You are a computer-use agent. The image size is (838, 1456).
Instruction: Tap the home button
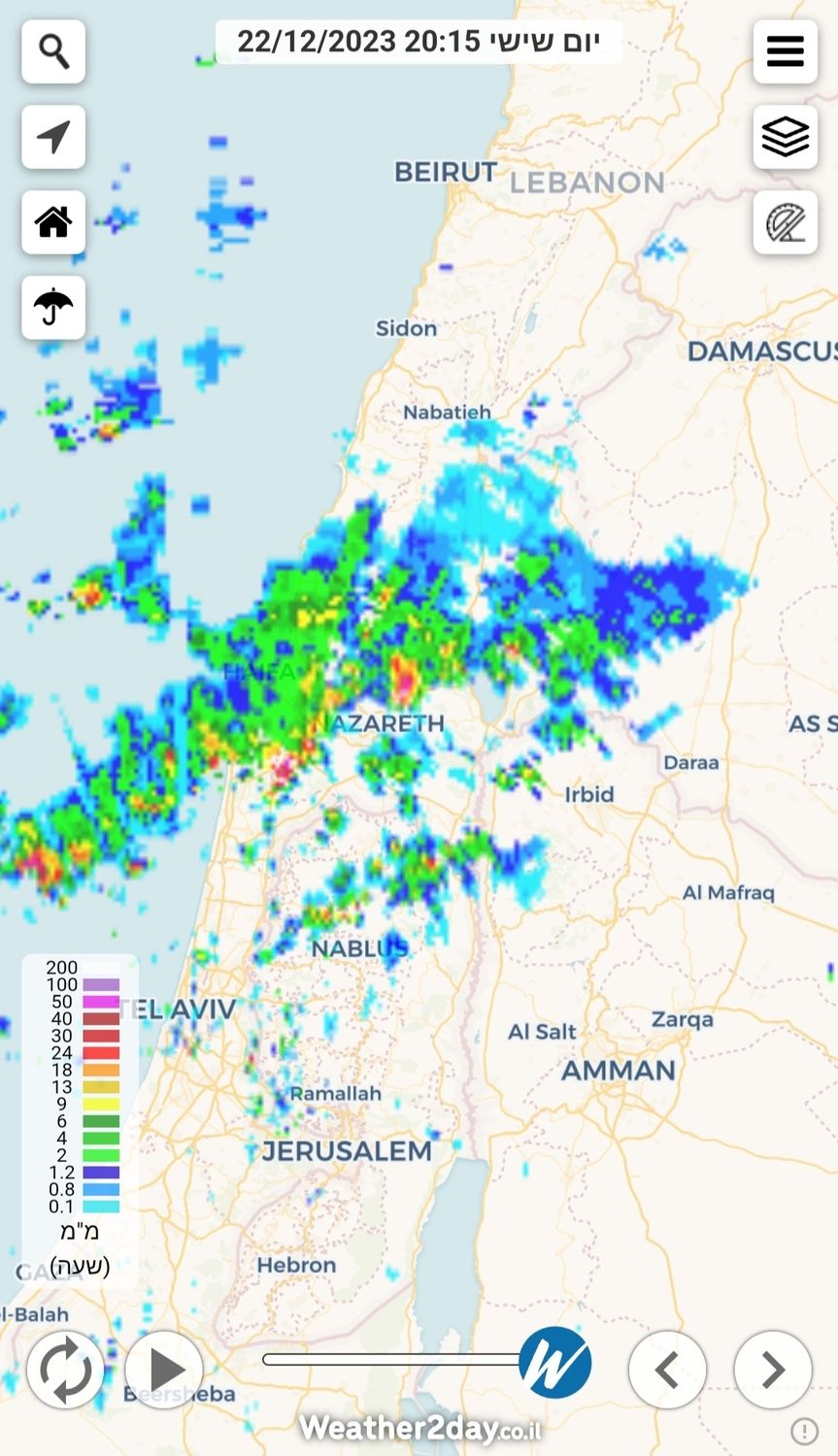click(x=53, y=222)
